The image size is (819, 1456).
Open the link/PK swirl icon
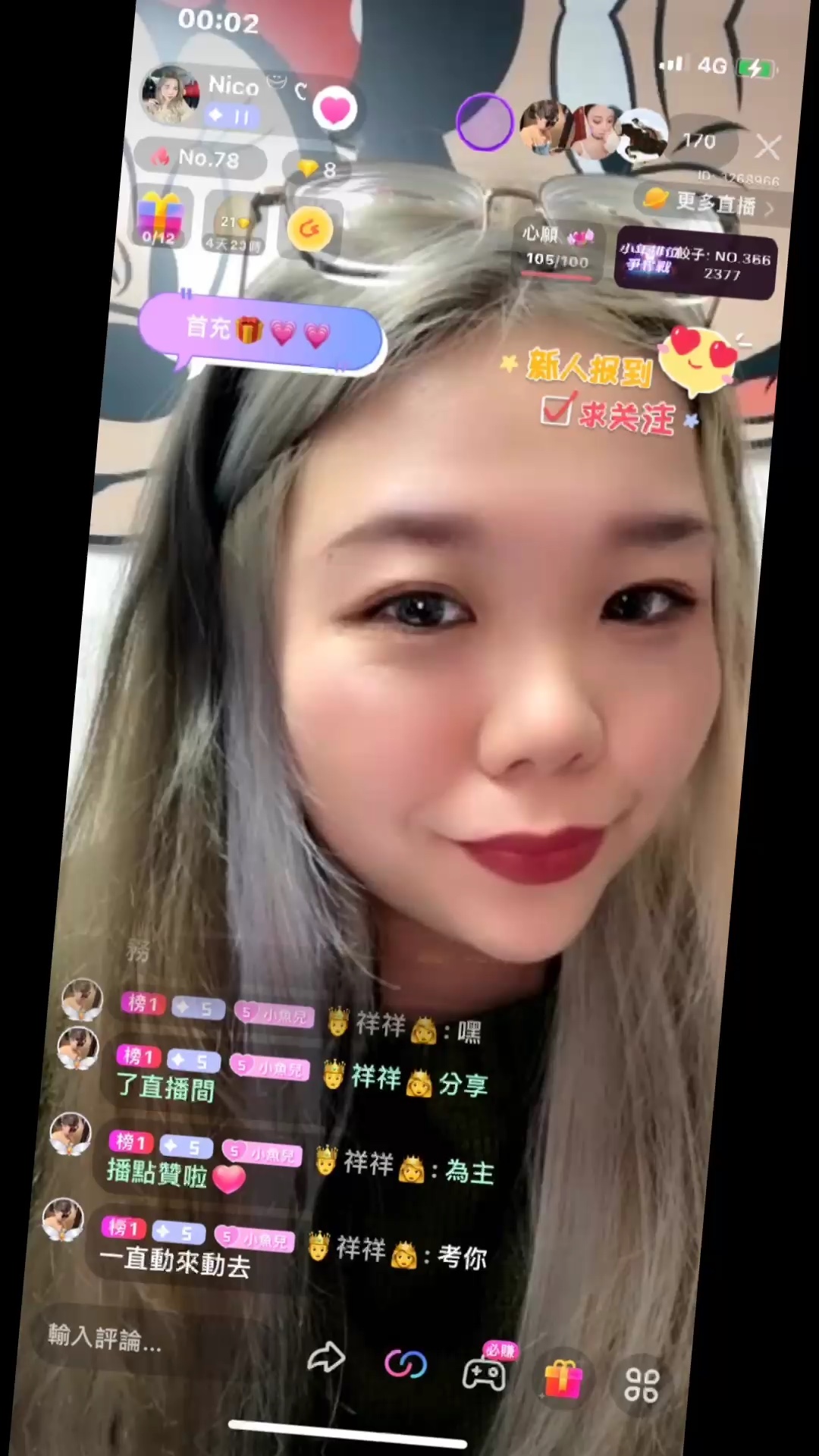pos(406,1365)
